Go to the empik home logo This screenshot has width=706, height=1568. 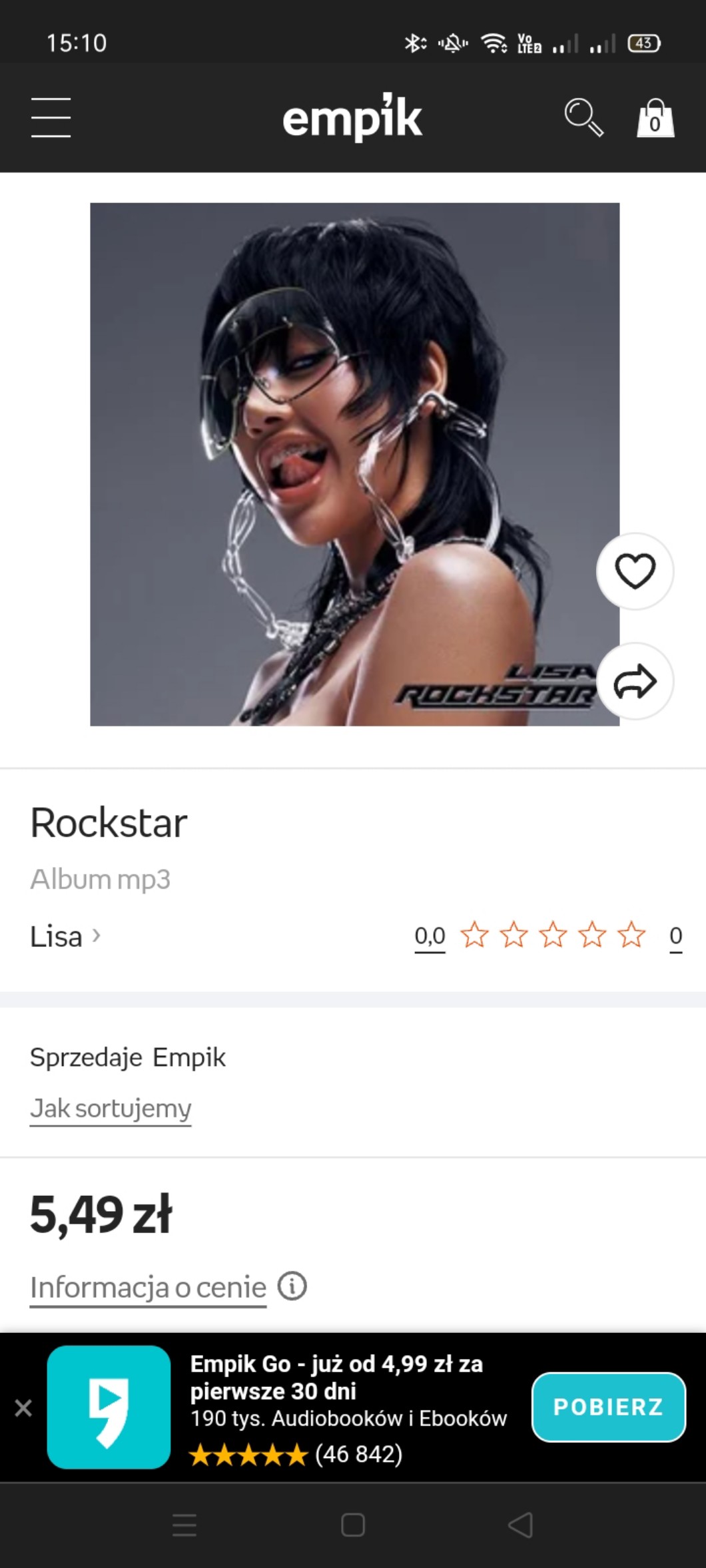352,118
